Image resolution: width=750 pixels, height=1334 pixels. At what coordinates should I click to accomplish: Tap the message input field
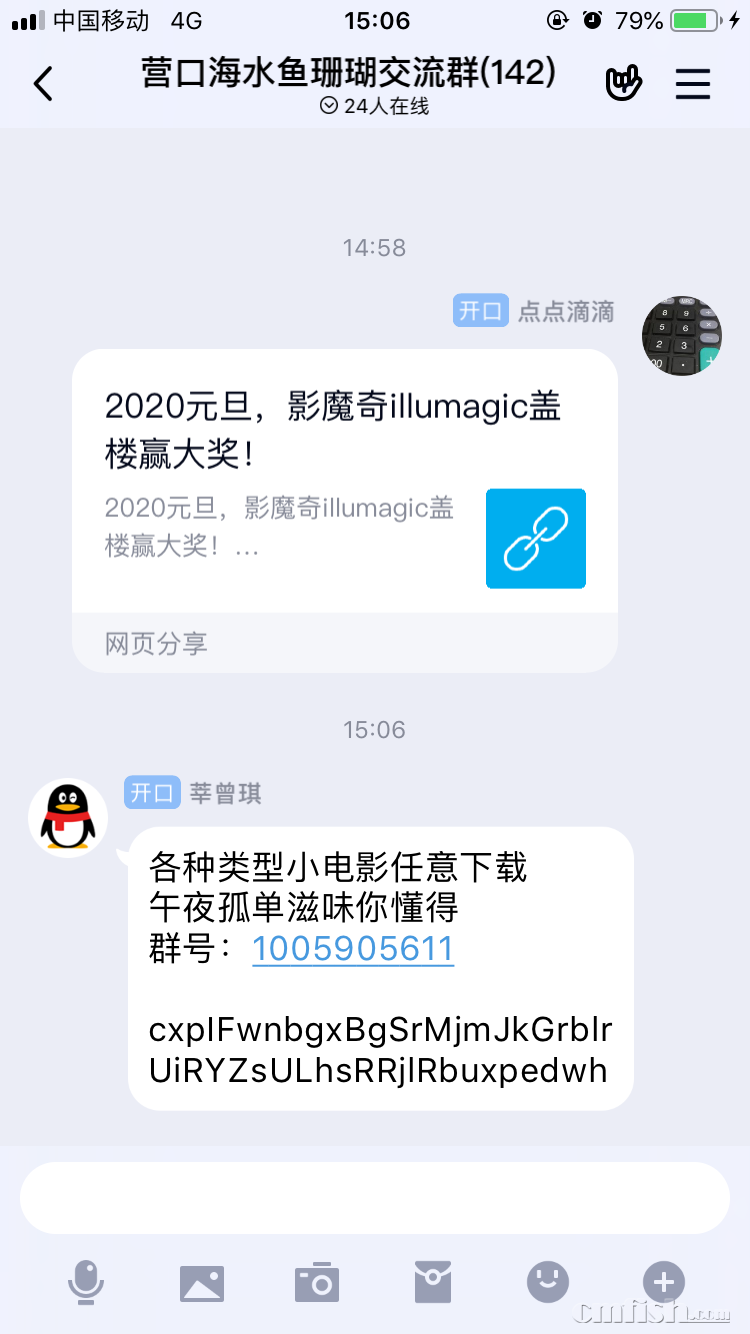(x=374, y=1197)
